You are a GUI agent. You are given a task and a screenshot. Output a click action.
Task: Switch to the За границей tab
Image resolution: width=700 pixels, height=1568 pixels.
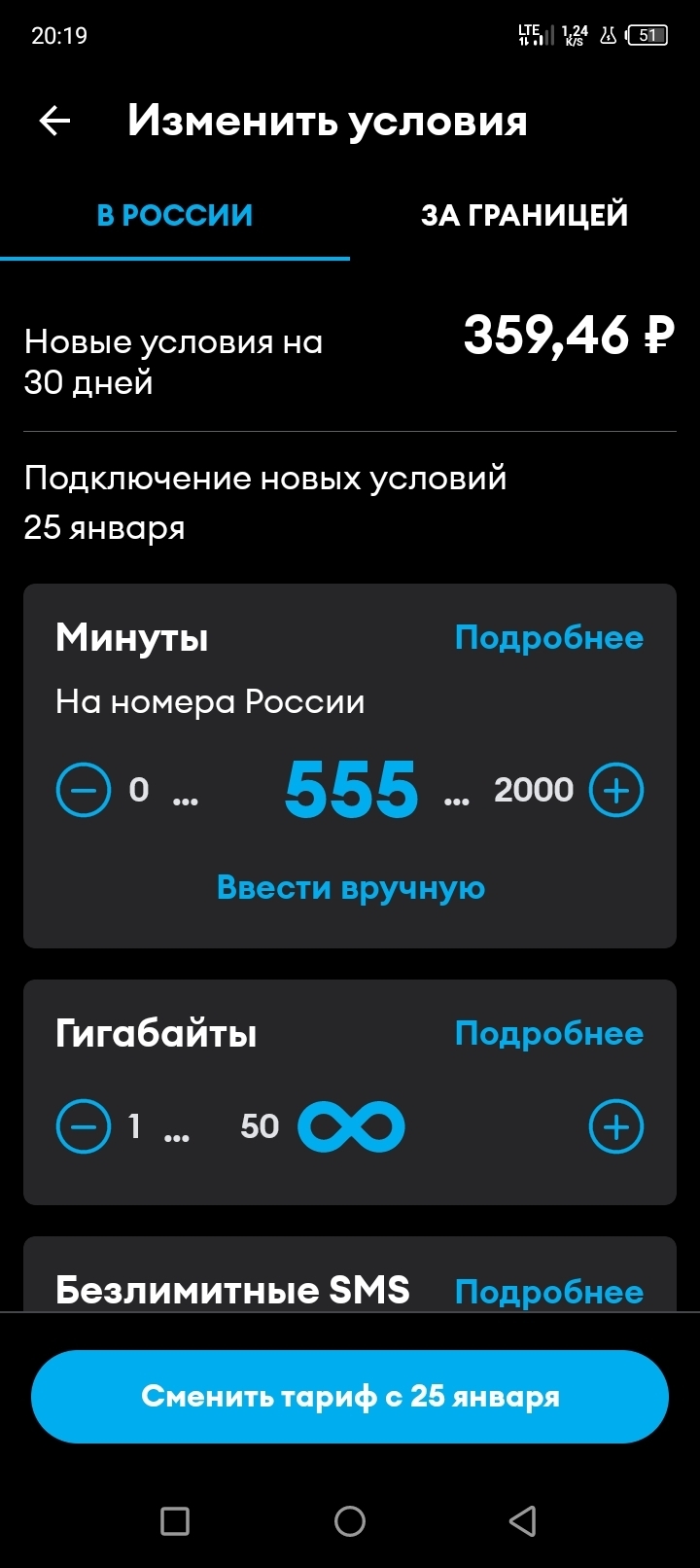tap(524, 215)
